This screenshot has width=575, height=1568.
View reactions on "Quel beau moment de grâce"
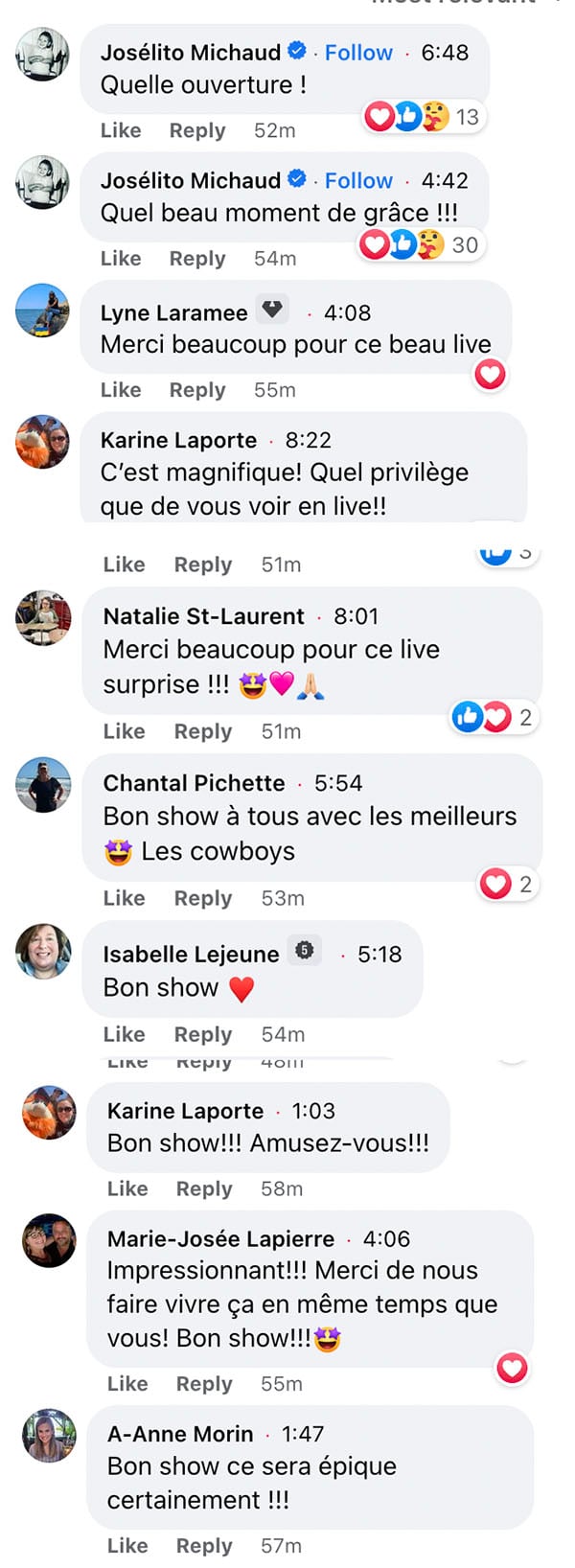422,245
